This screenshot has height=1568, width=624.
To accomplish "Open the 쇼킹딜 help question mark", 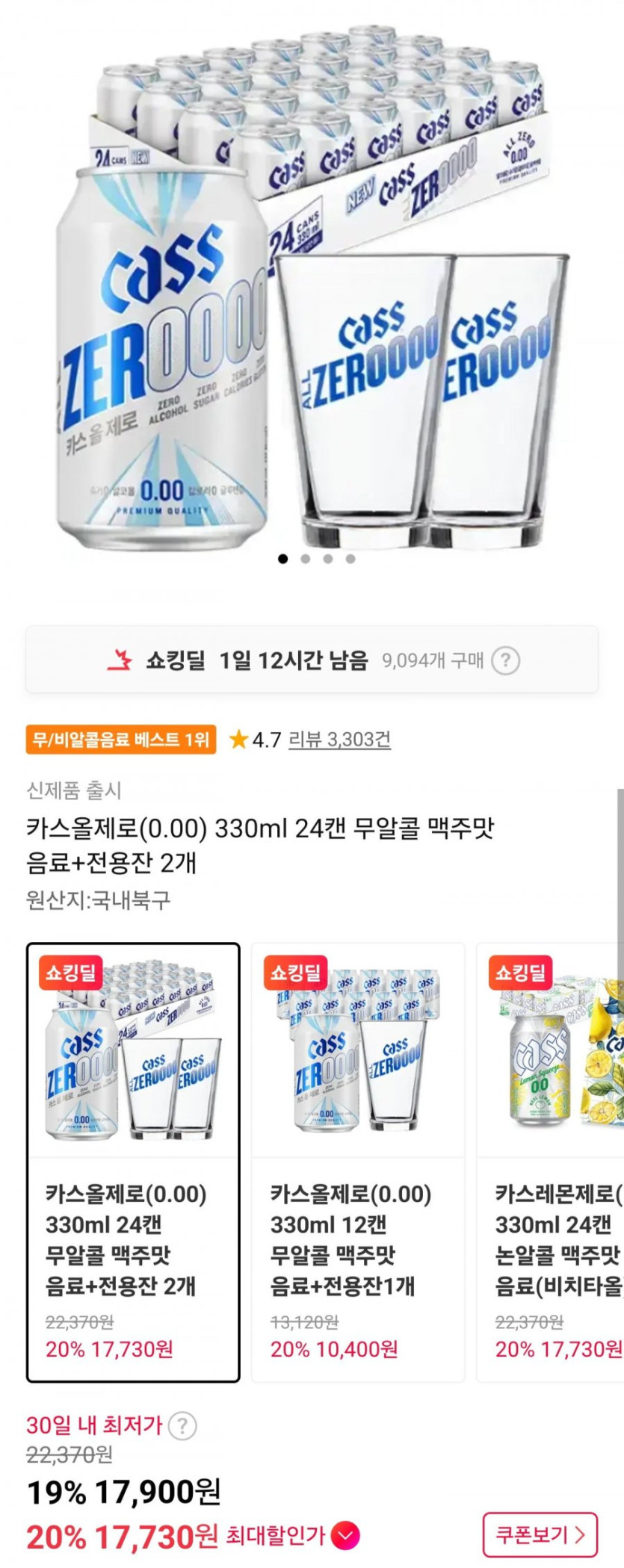I will point(505,660).
